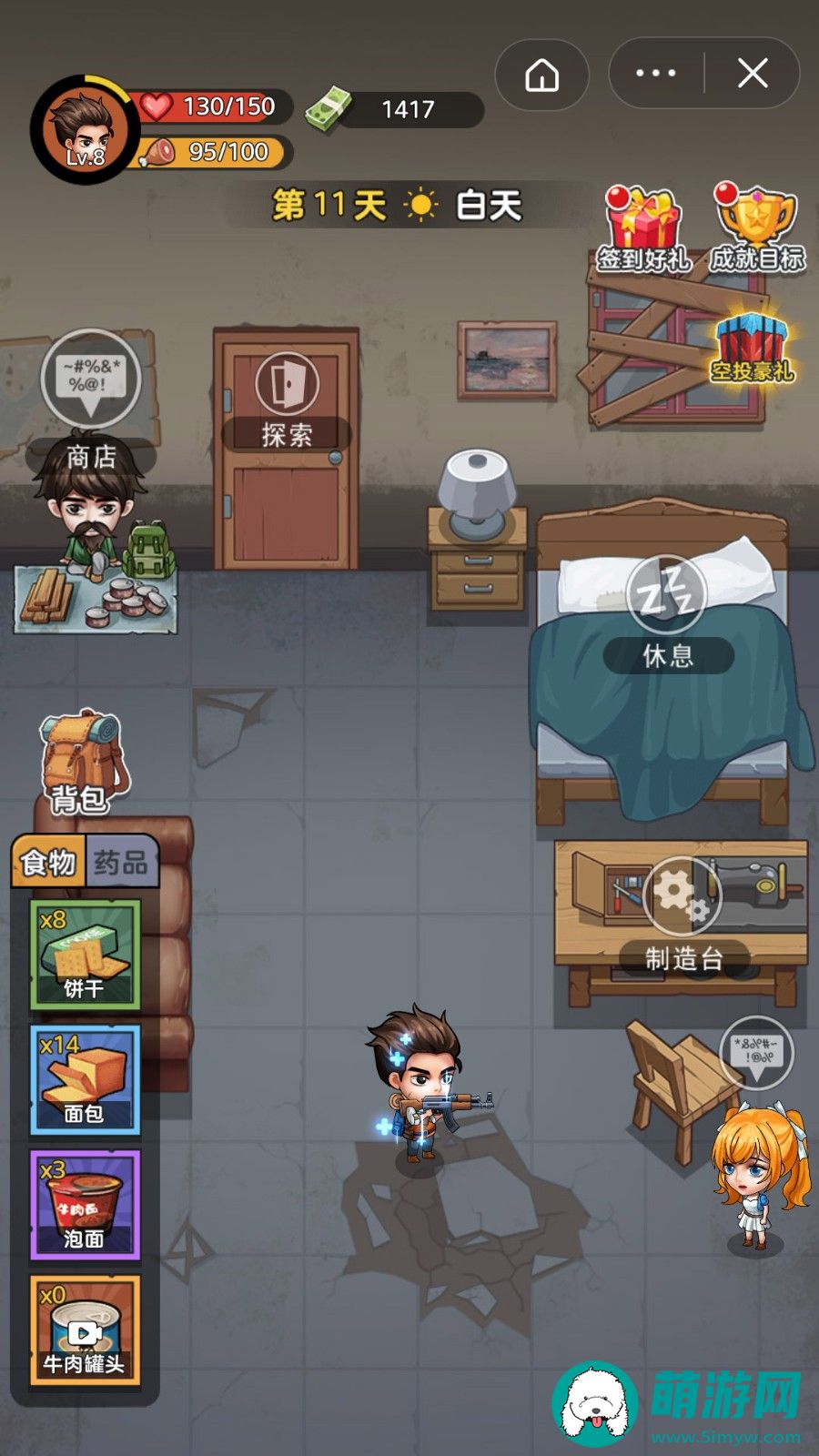
Task: Close the mini game with X
Action: coord(753,73)
